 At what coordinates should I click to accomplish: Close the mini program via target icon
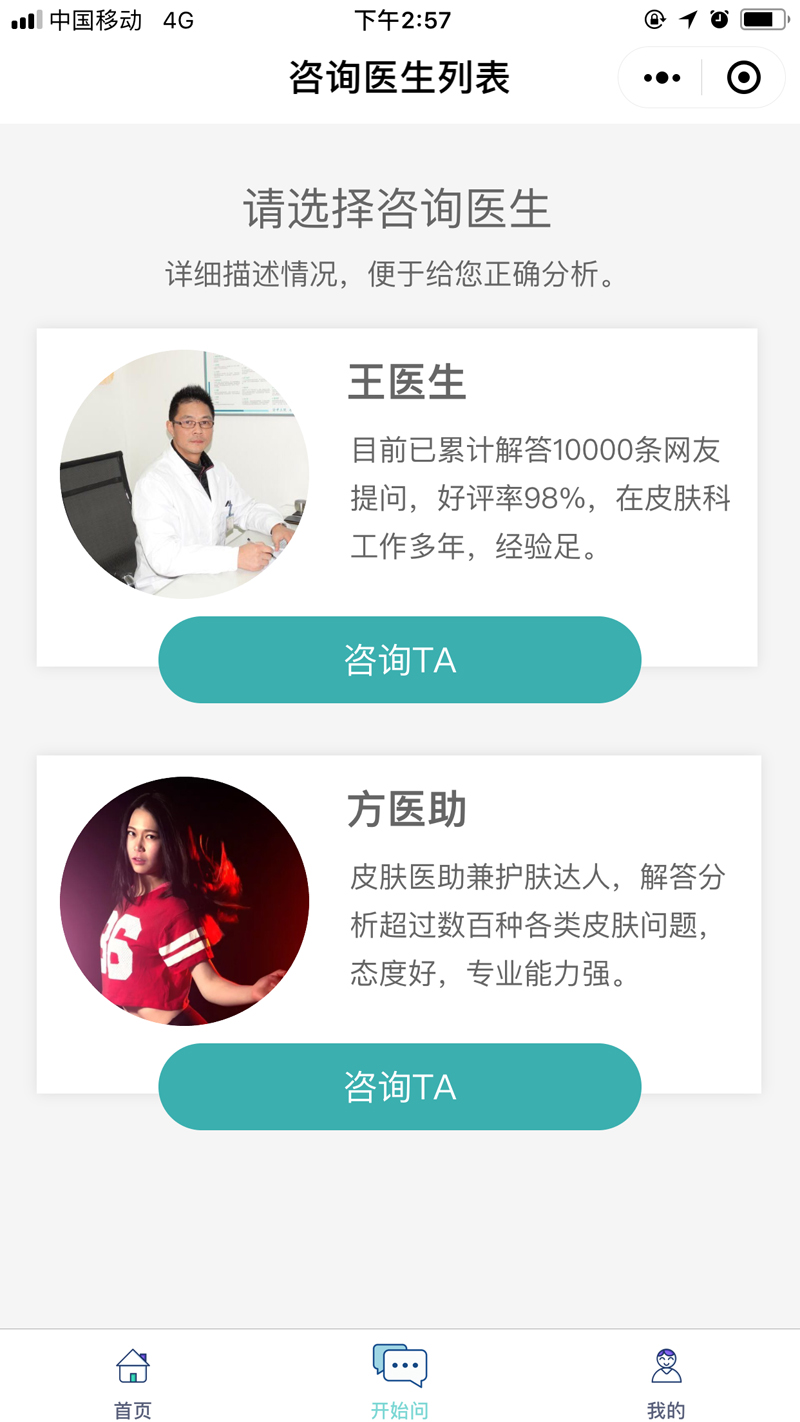[743, 78]
